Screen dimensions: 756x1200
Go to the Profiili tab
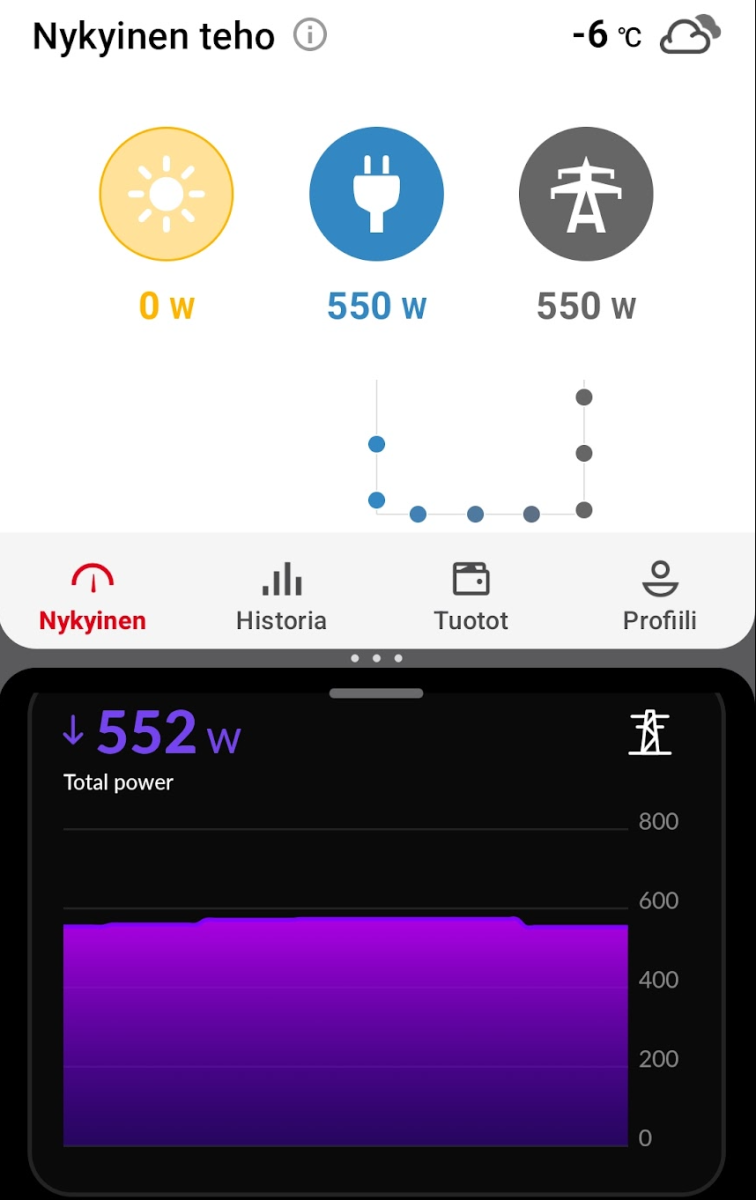(659, 597)
